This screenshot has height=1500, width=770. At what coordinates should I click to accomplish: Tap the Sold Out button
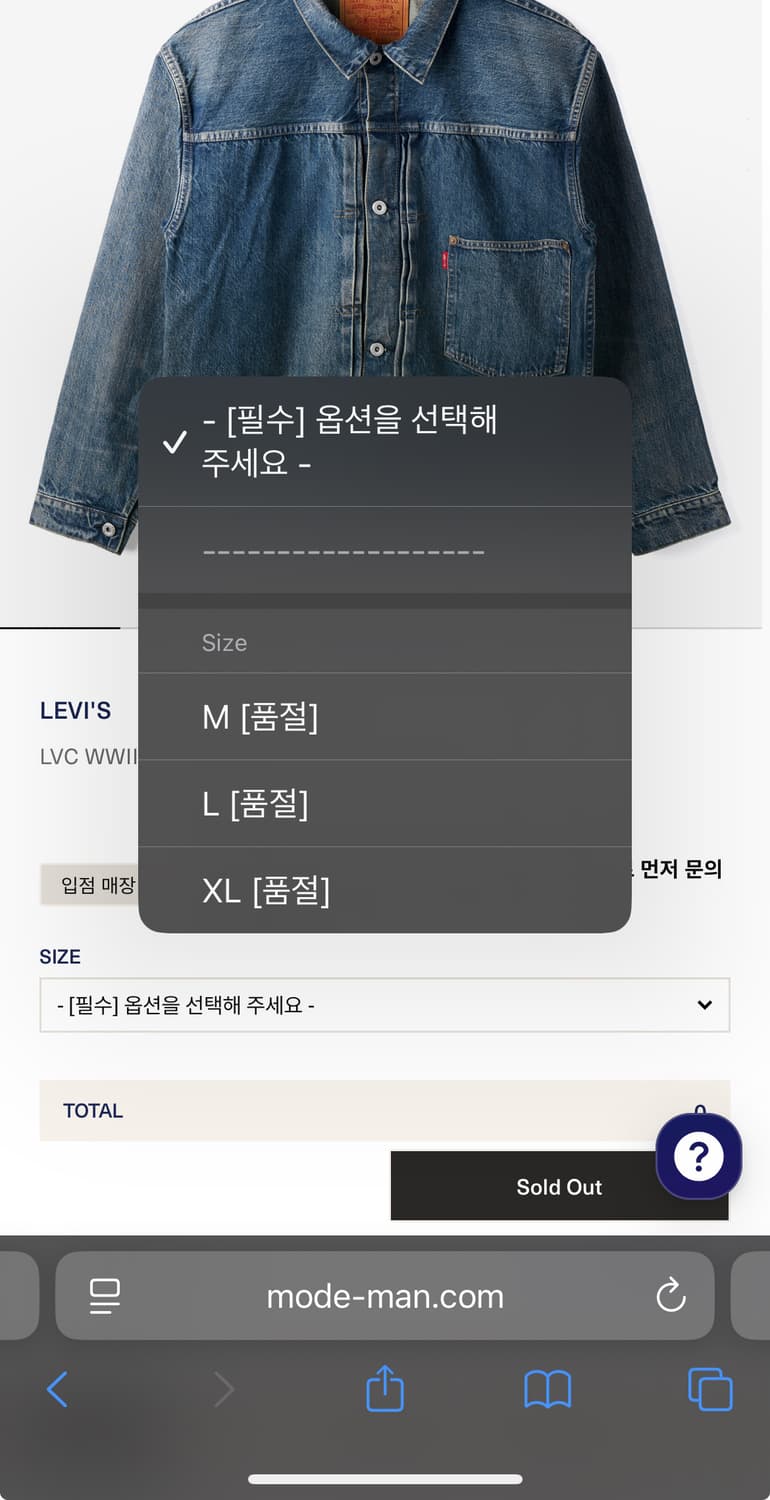558,1186
